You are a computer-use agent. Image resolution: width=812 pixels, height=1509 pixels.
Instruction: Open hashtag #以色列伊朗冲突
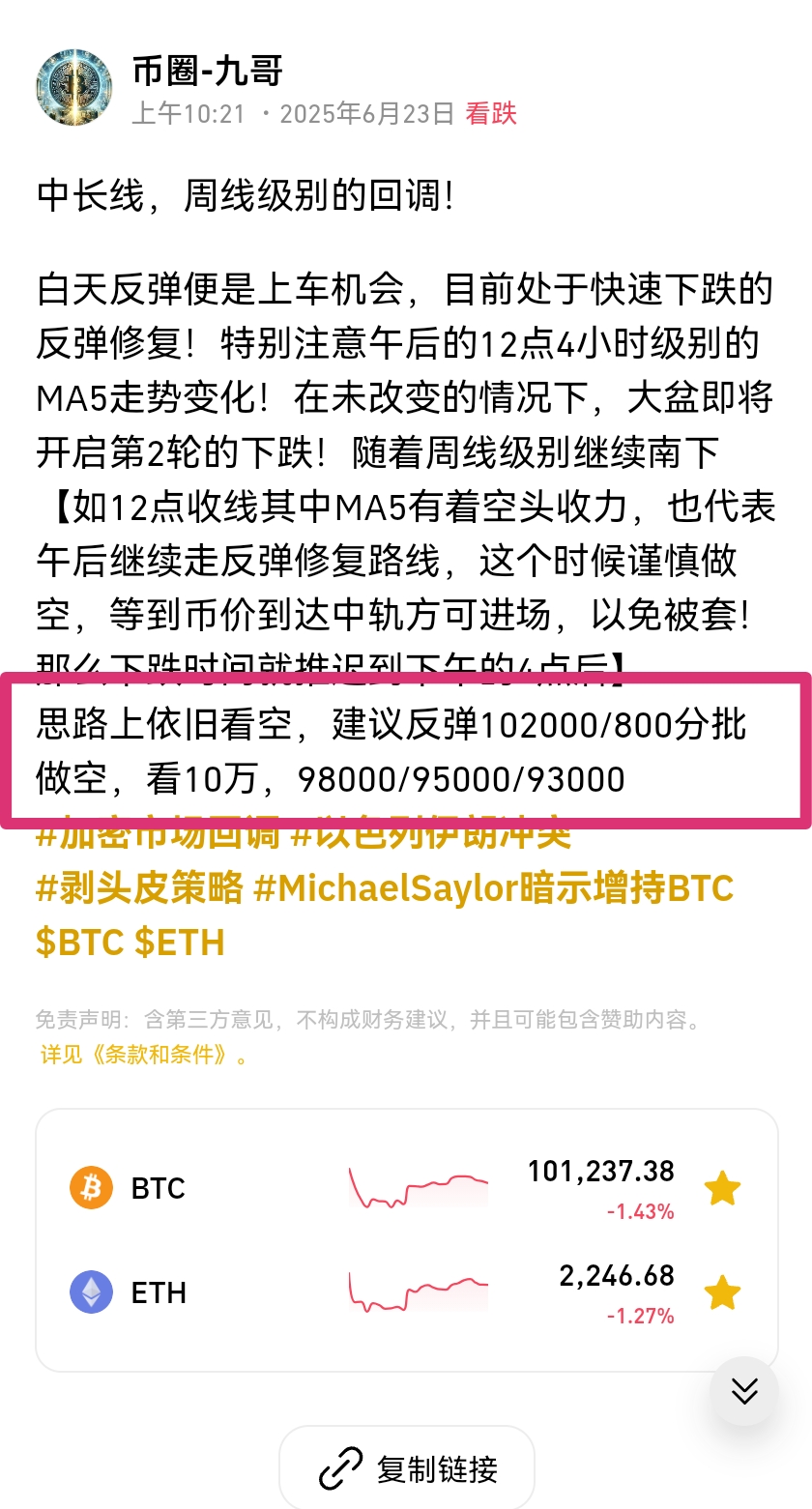tap(430, 837)
